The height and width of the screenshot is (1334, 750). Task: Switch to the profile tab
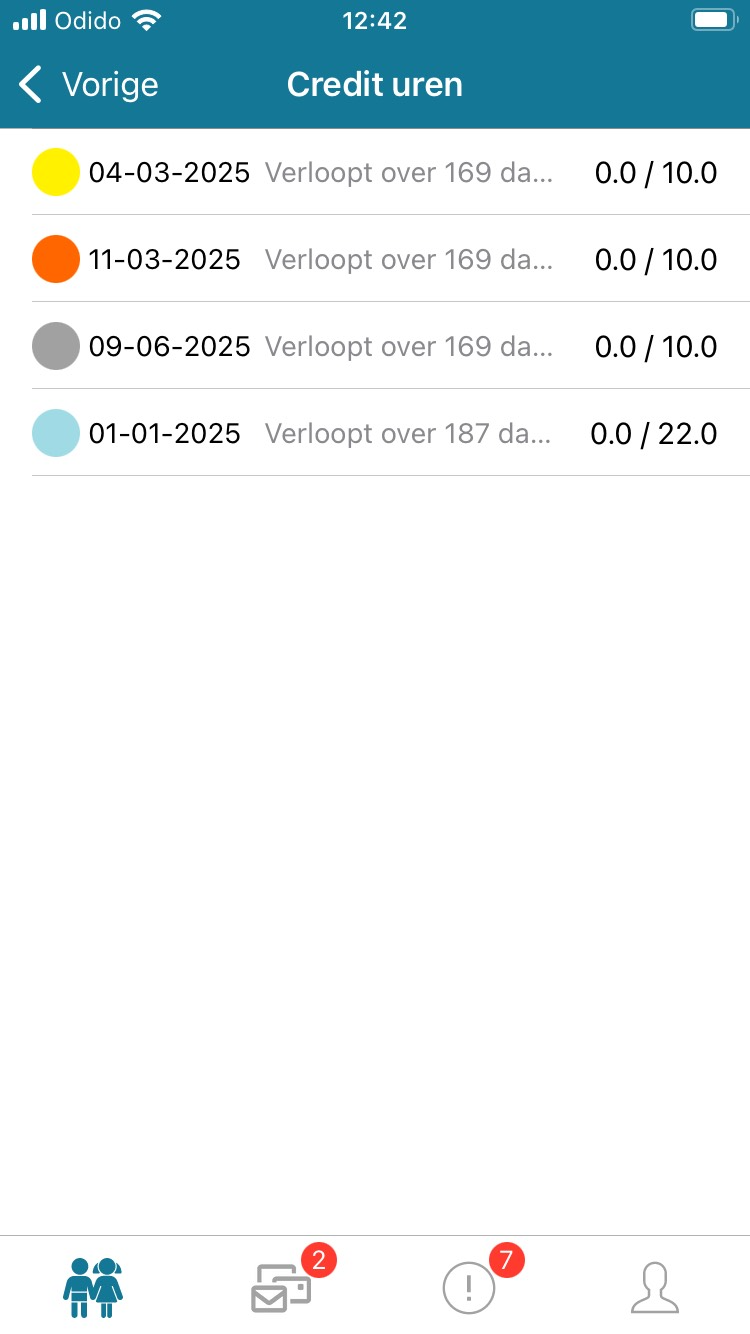click(x=655, y=1287)
